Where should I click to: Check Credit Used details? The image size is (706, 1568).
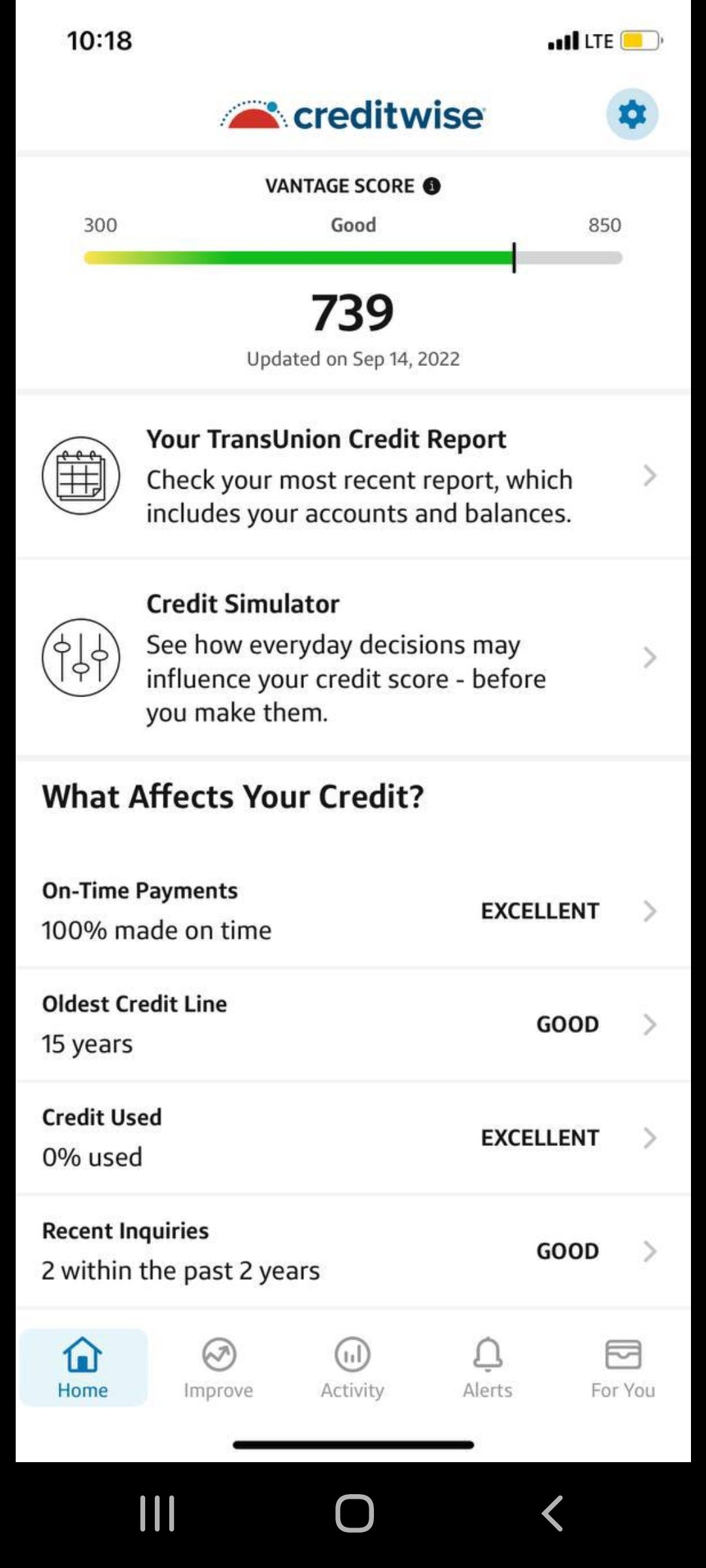[x=353, y=1137]
